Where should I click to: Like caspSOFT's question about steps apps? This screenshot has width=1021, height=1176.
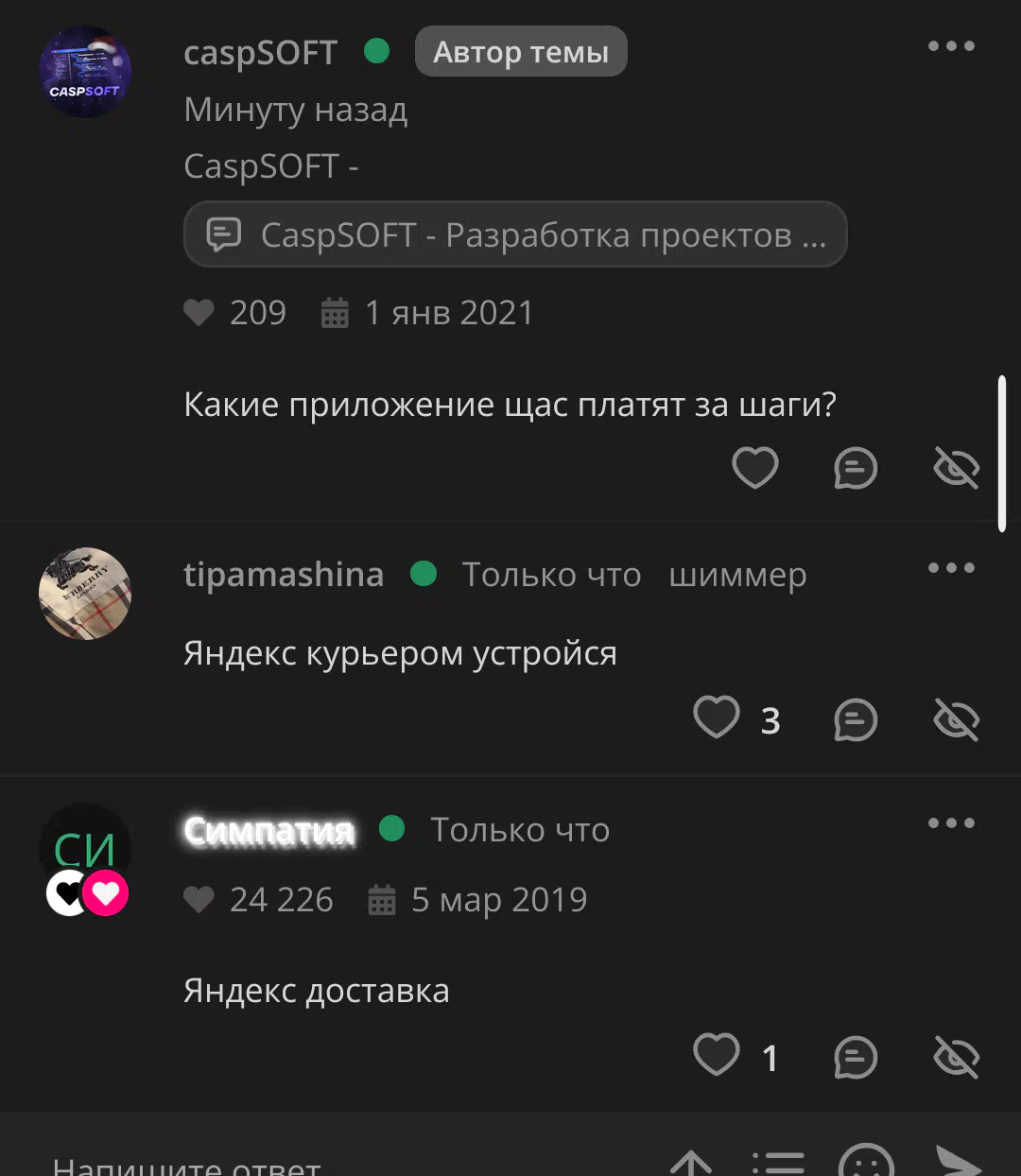(754, 467)
